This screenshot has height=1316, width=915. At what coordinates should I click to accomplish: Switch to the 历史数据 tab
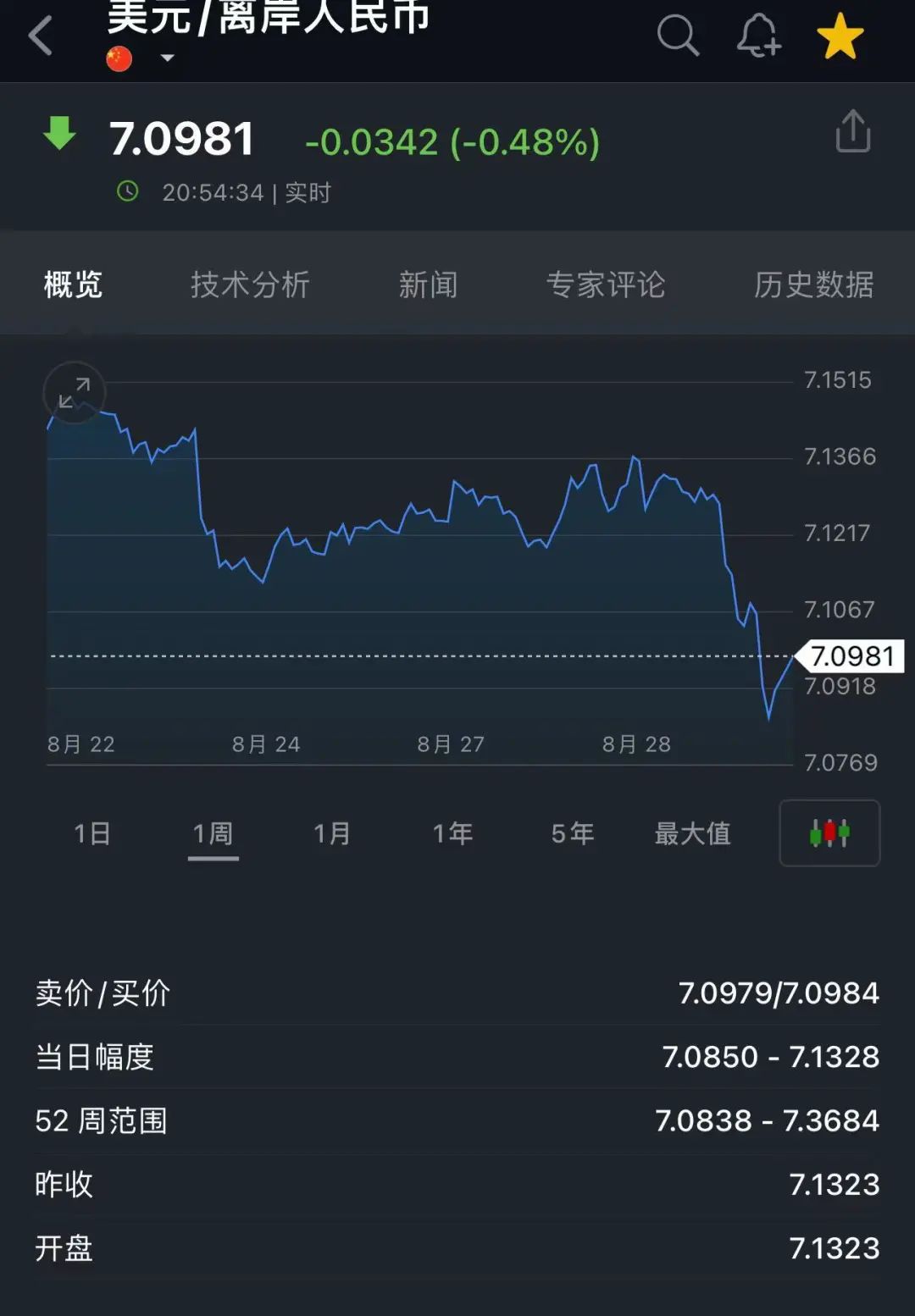click(813, 285)
